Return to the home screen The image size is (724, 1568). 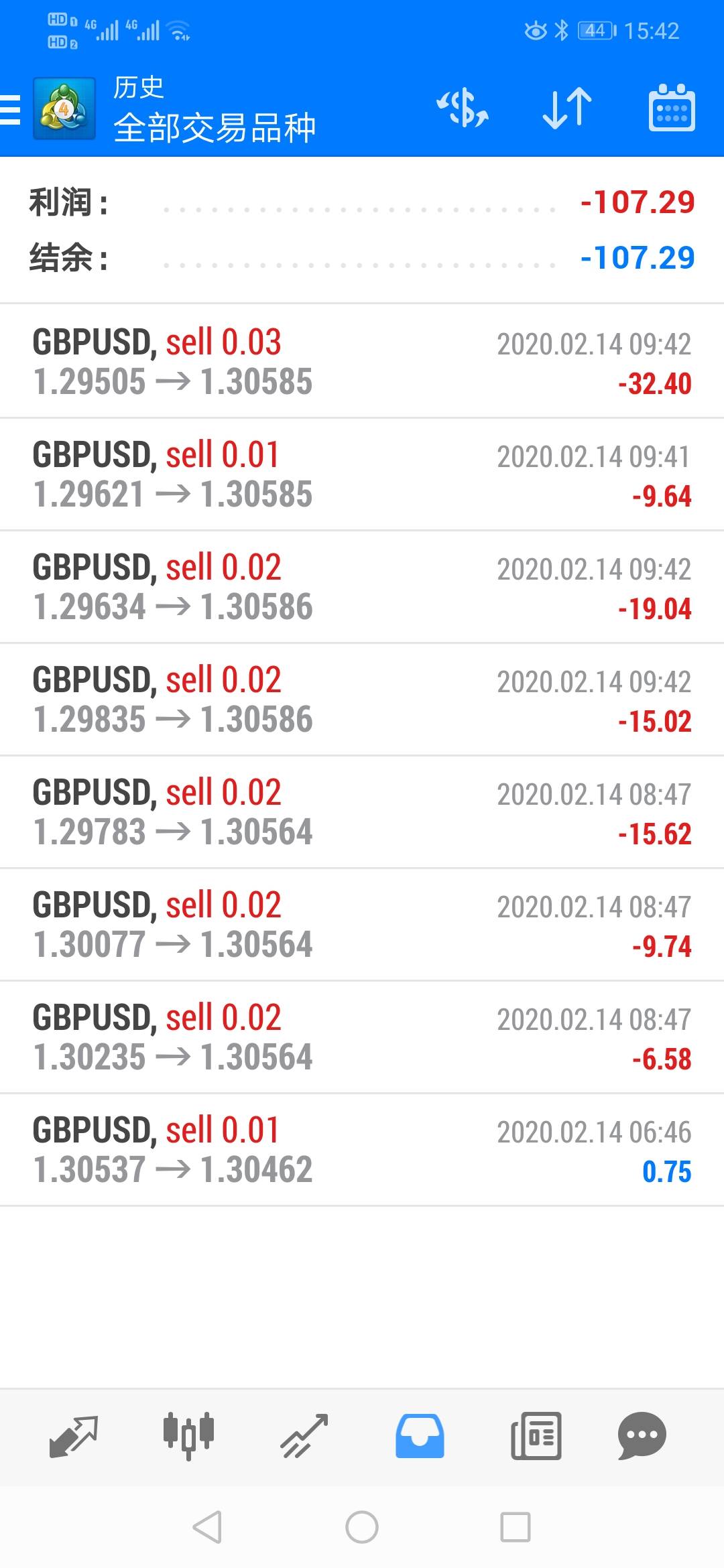(362, 1527)
